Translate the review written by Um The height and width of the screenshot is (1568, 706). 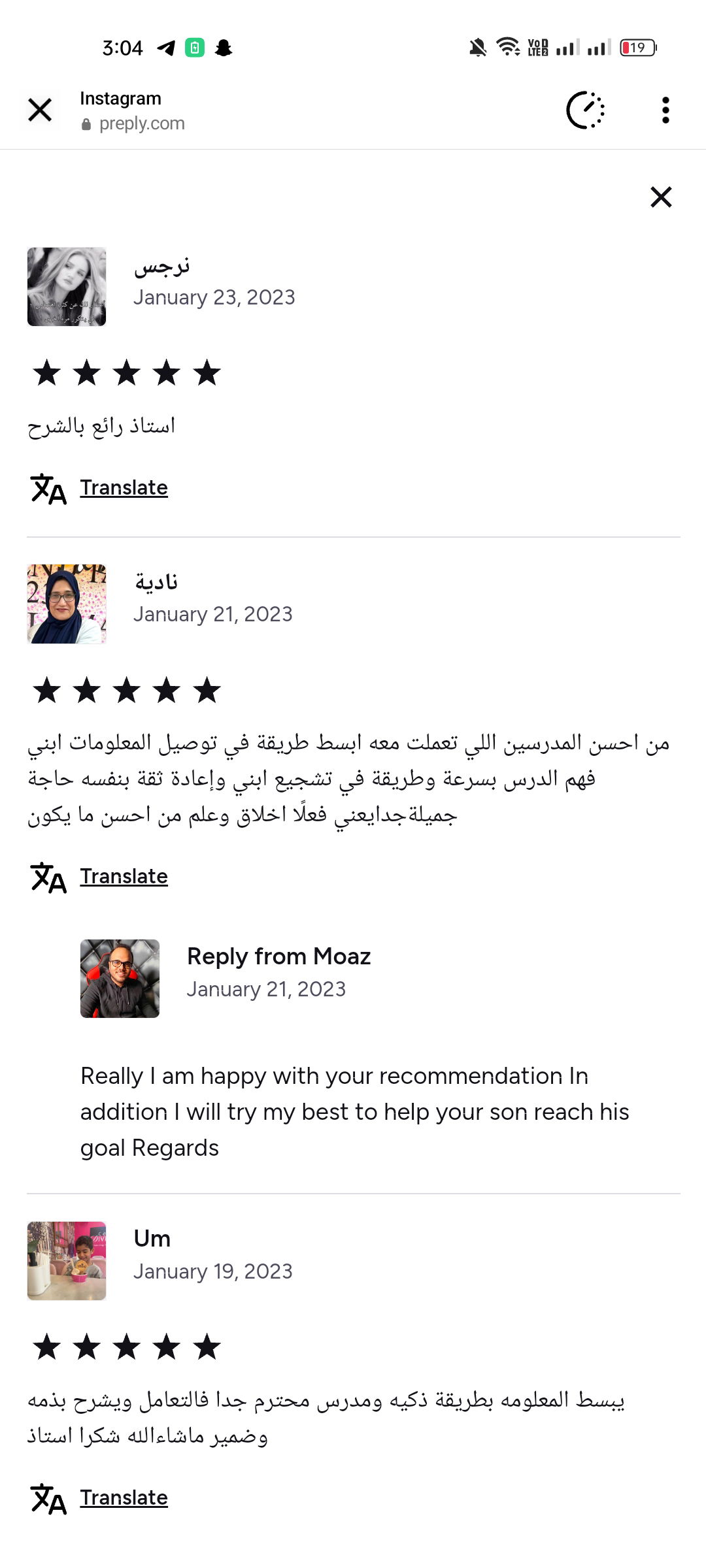tap(124, 1497)
